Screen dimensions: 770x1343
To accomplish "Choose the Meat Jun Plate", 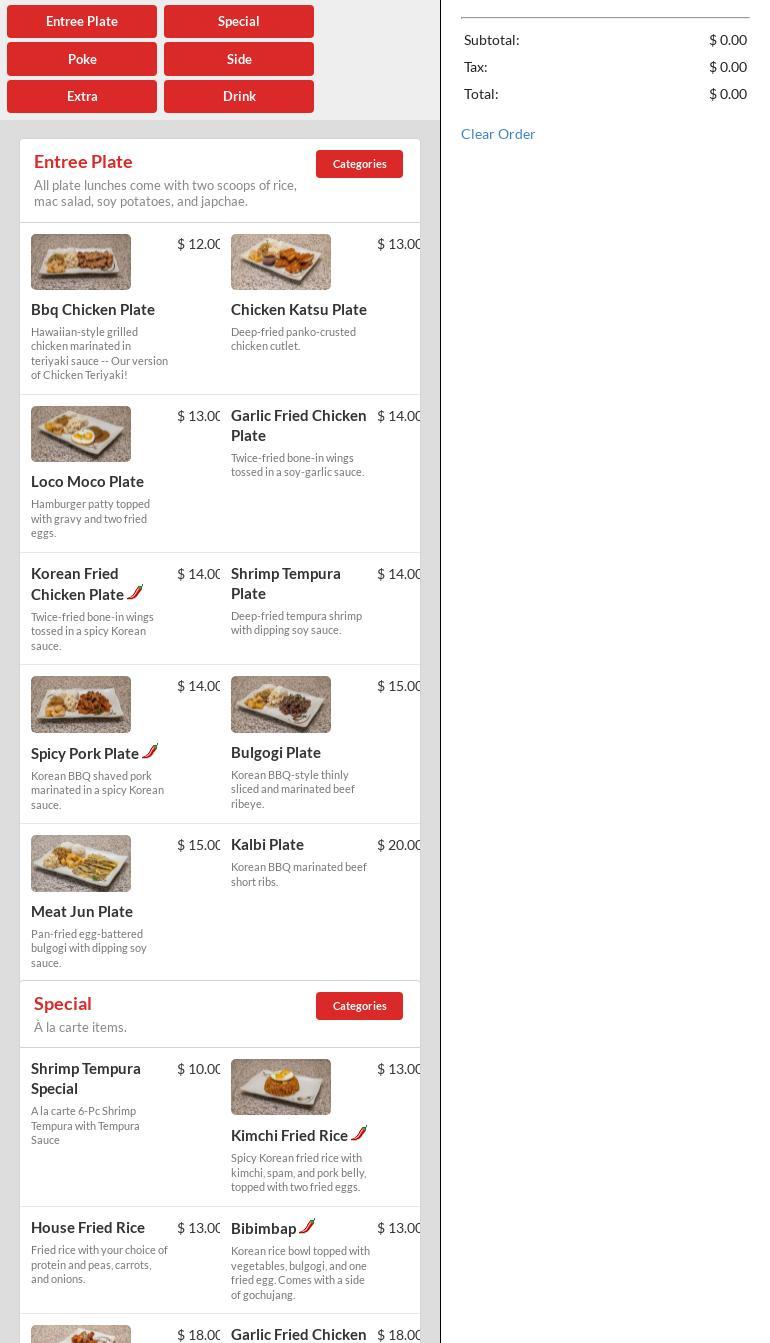I will pos(82,912).
